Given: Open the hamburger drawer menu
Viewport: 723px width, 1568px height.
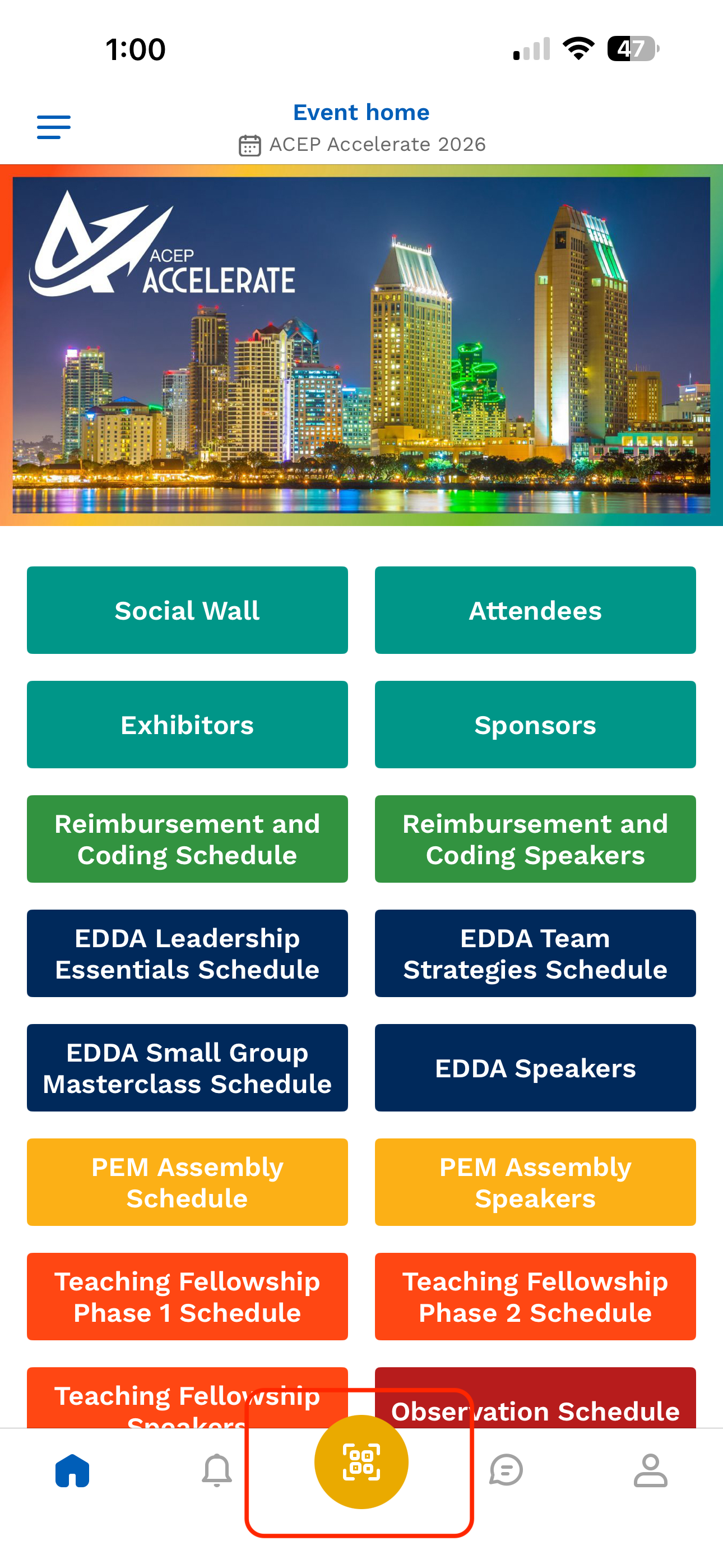Looking at the screenshot, I should point(54,127).
